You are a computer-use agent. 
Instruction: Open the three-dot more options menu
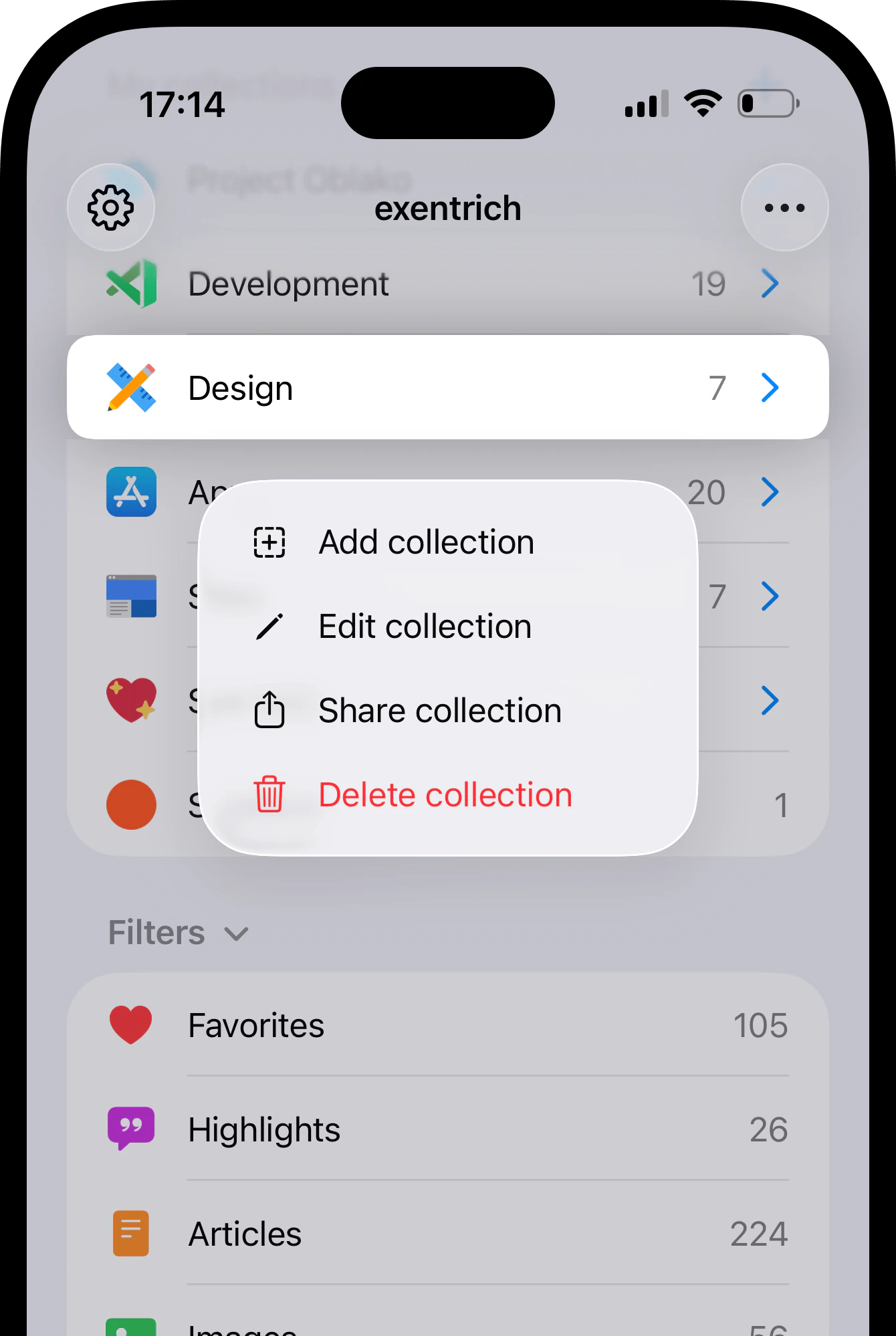[x=784, y=207]
